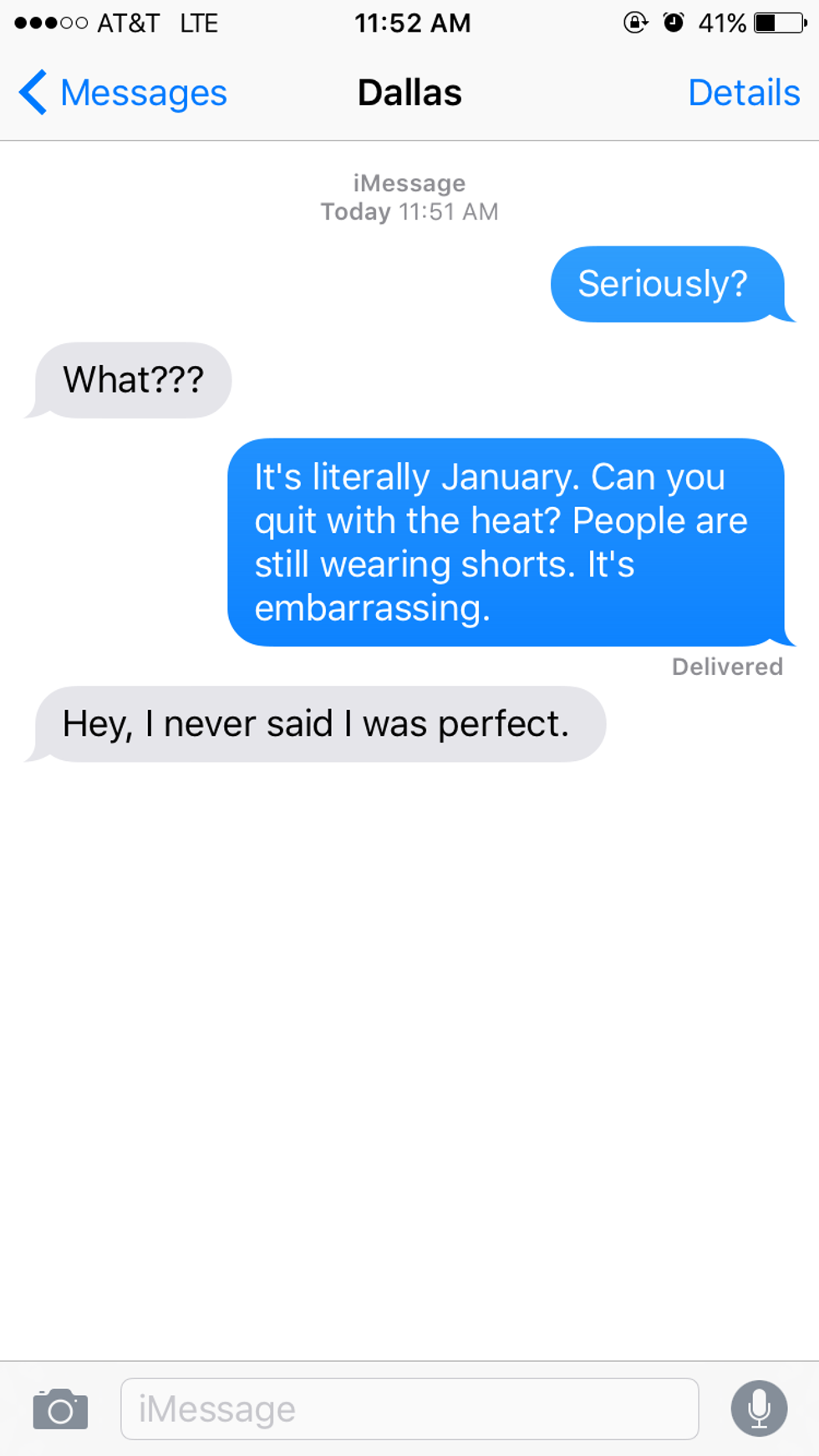Image resolution: width=819 pixels, height=1456 pixels.
Task: Tap the microphone to record audio
Action: point(759,1408)
